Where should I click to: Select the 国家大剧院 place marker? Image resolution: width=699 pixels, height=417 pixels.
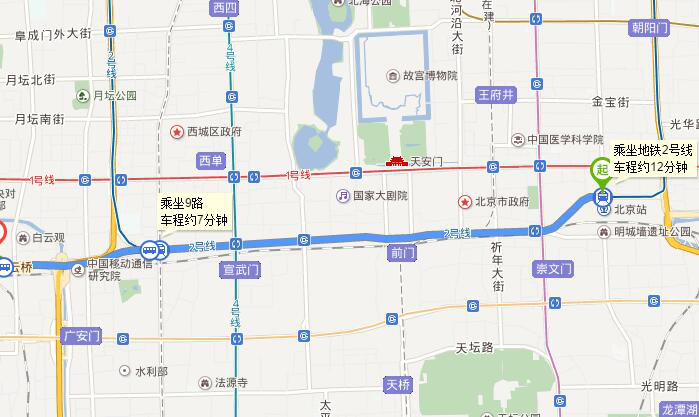point(343,196)
